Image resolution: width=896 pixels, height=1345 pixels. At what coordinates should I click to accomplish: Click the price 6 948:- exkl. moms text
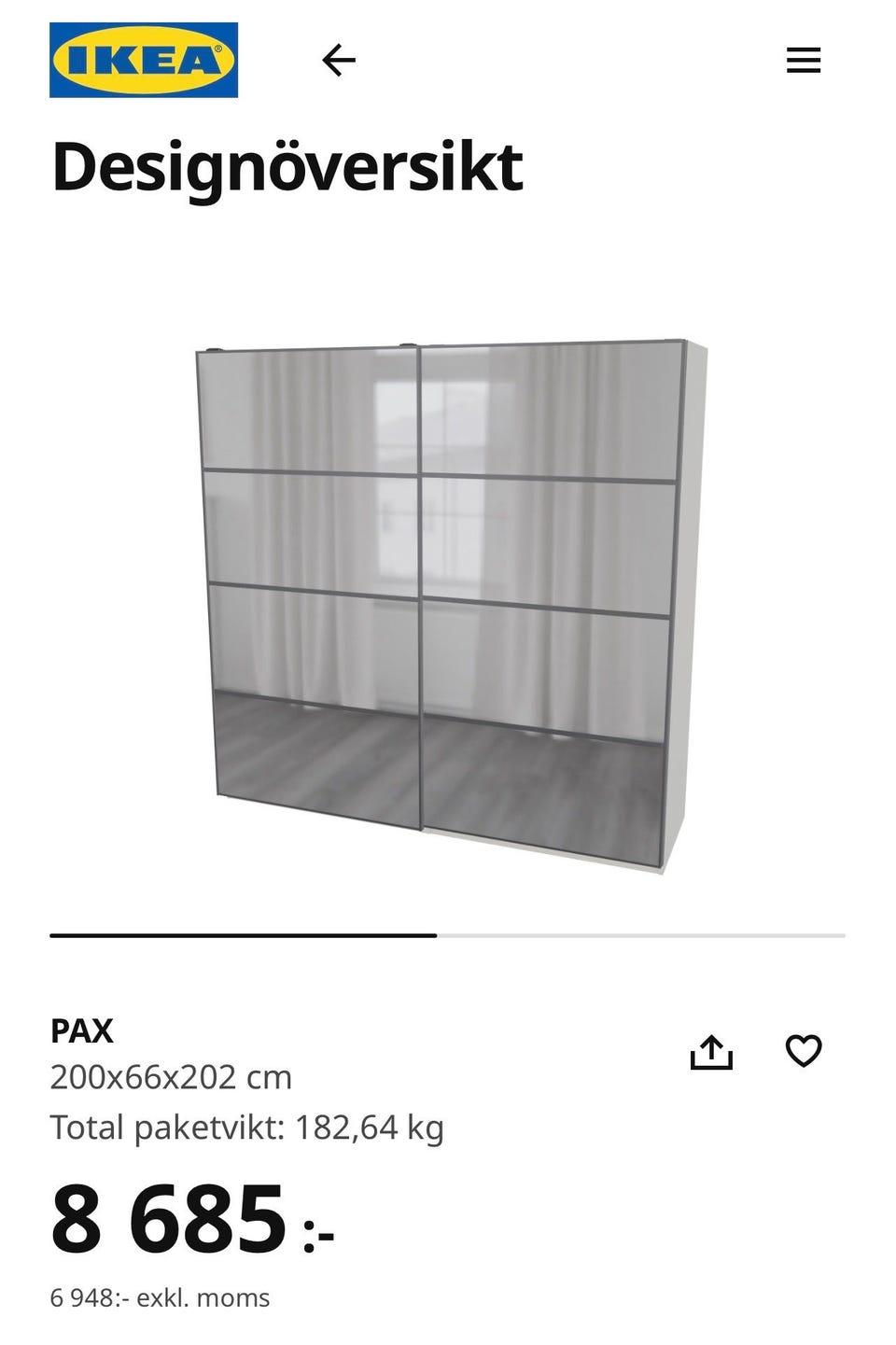click(x=160, y=1296)
